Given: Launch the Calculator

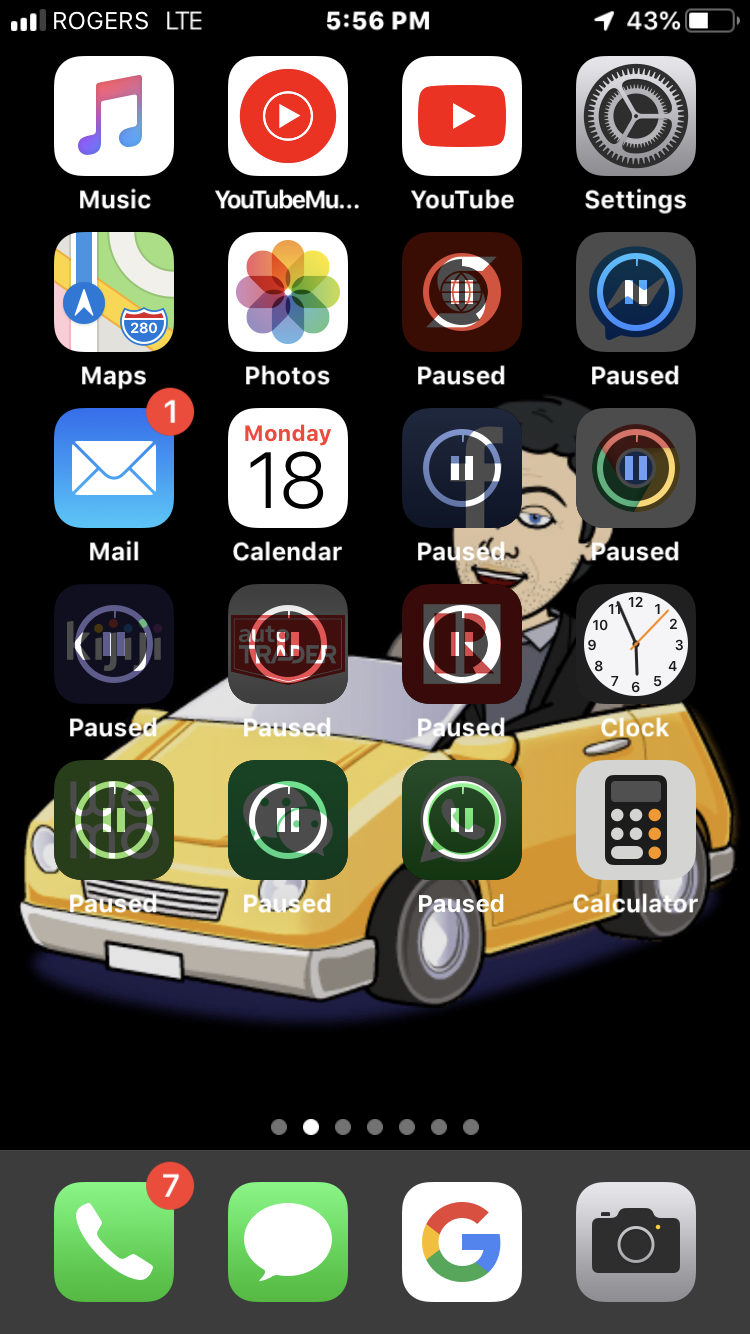Looking at the screenshot, I should (636, 820).
